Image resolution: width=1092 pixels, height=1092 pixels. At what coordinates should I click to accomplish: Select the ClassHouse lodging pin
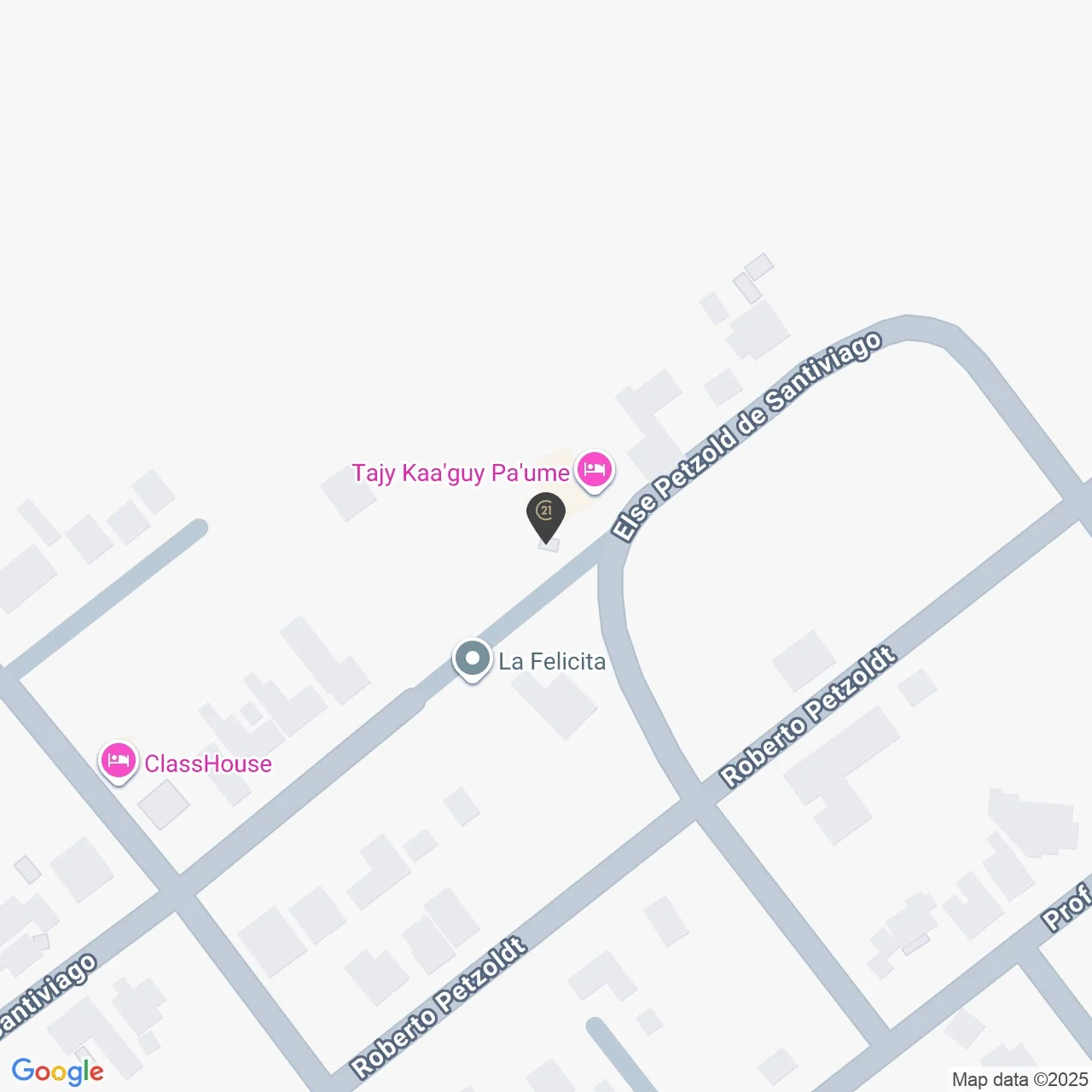(119, 759)
